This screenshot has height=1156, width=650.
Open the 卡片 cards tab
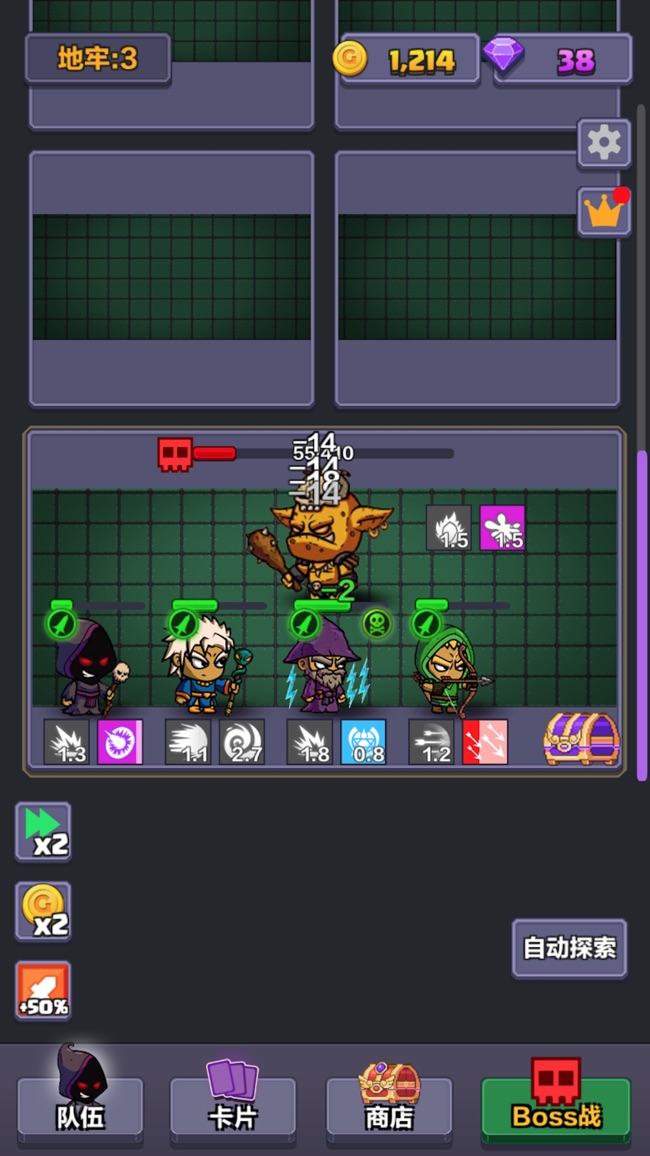[232, 1104]
